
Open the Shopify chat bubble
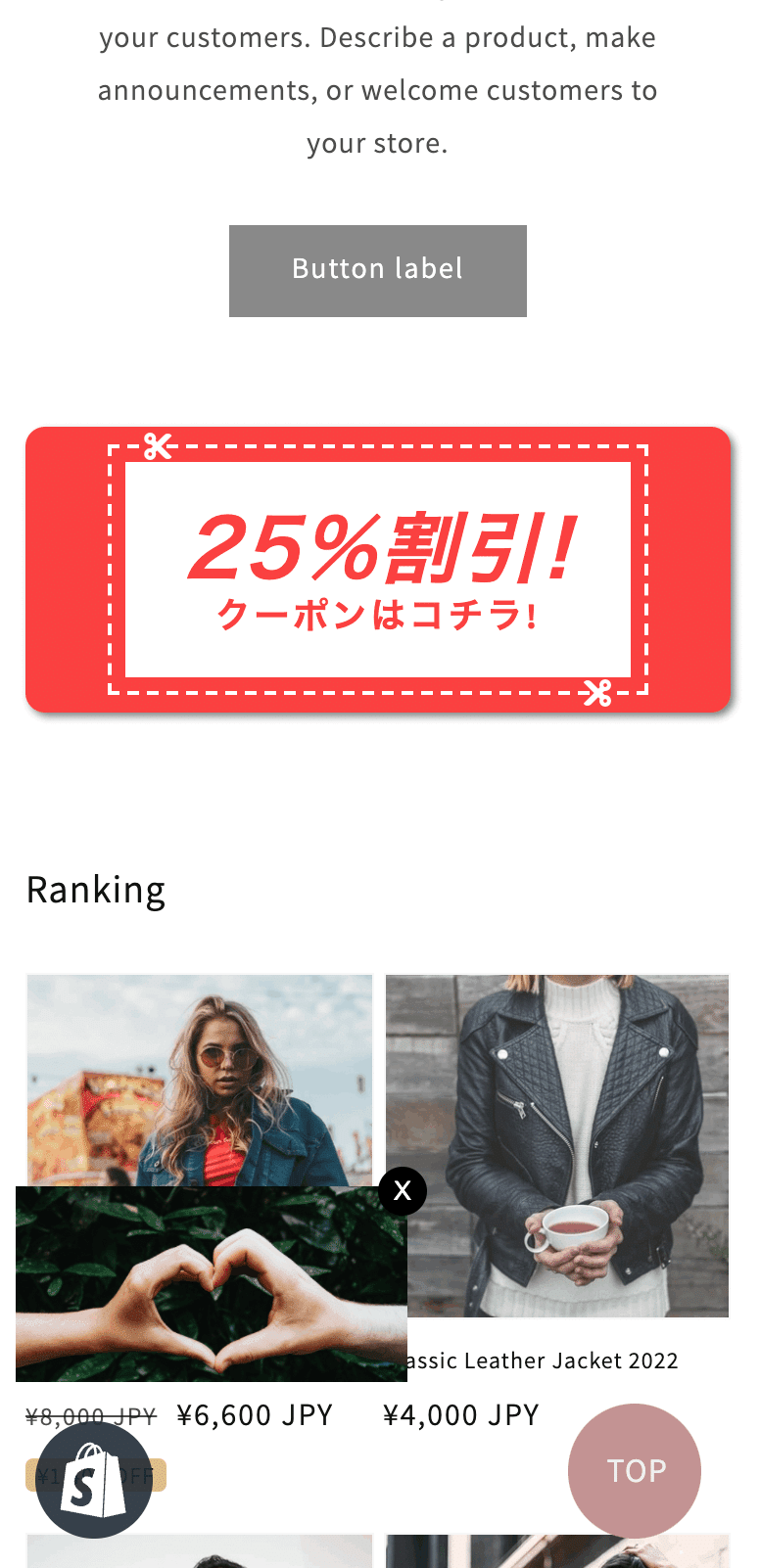tap(94, 1480)
